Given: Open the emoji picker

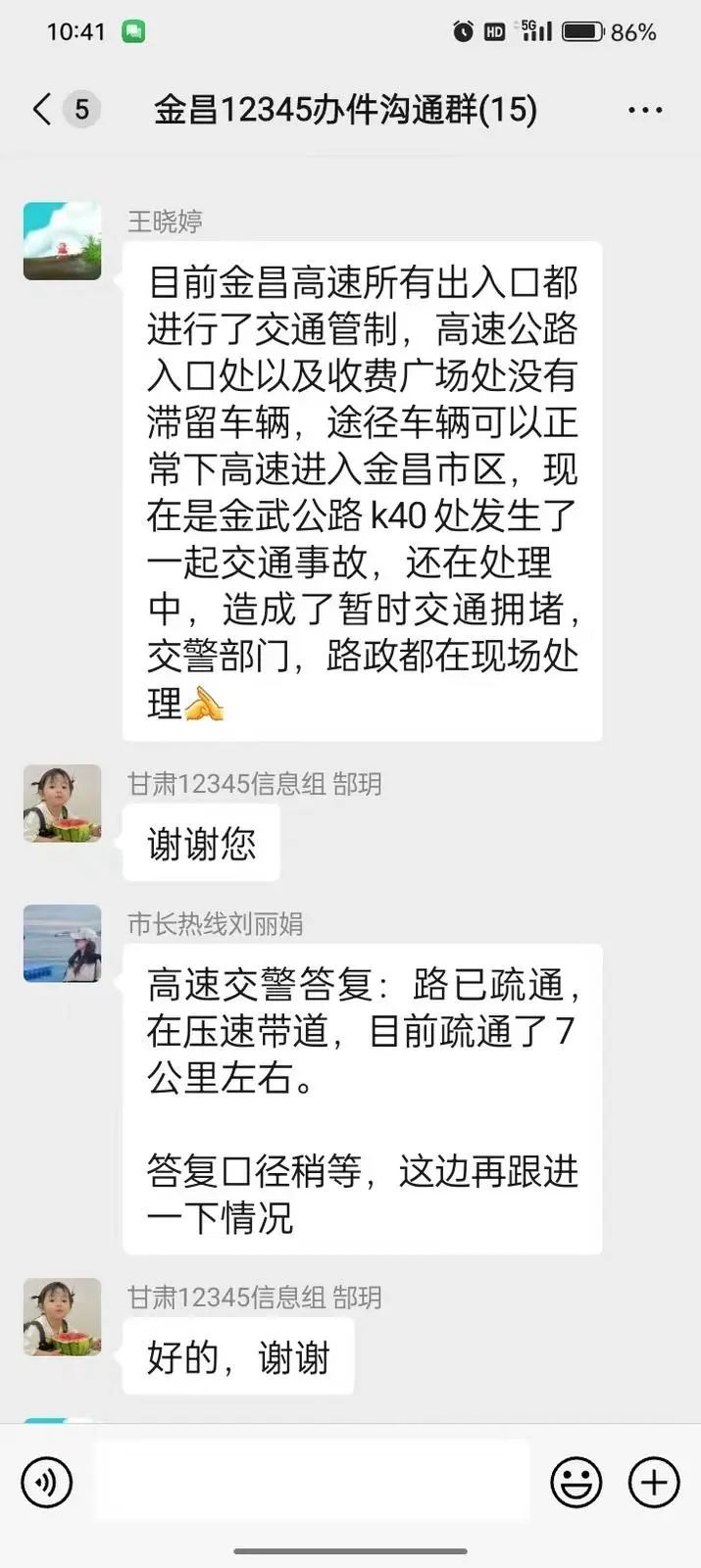Looking at the screenshot, I should coord(576,1481).
